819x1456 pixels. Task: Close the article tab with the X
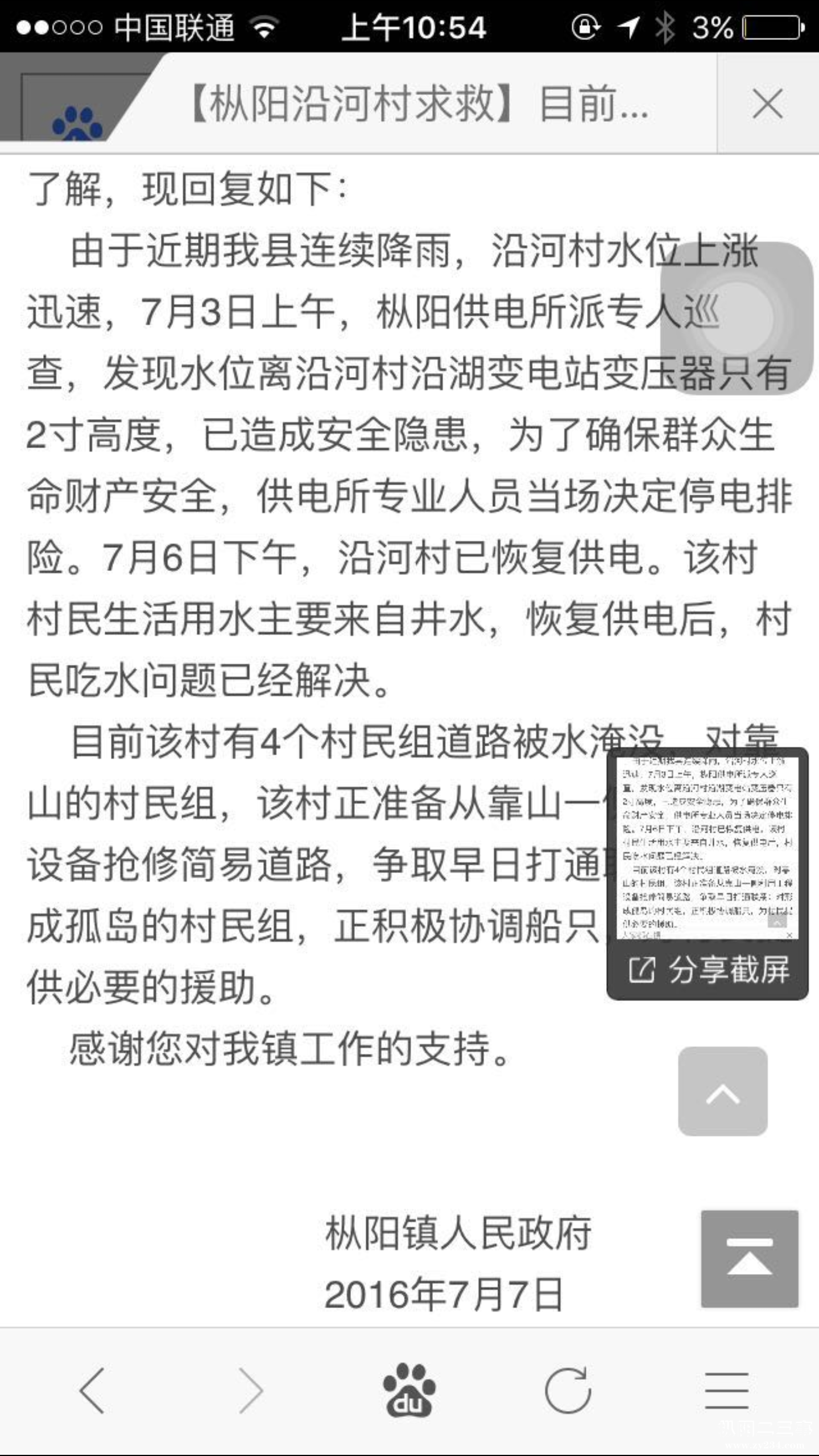tap(767, 104)
